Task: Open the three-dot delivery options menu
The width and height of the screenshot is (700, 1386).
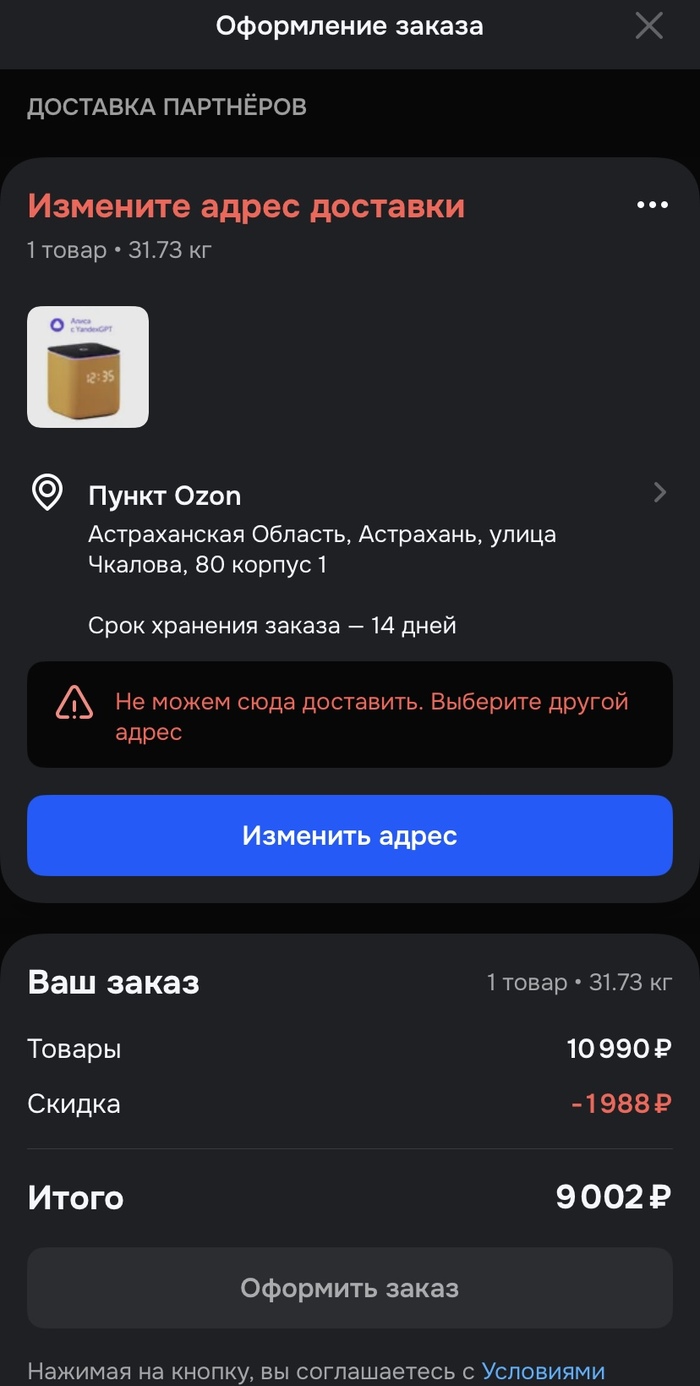Action: click(652, 205)
